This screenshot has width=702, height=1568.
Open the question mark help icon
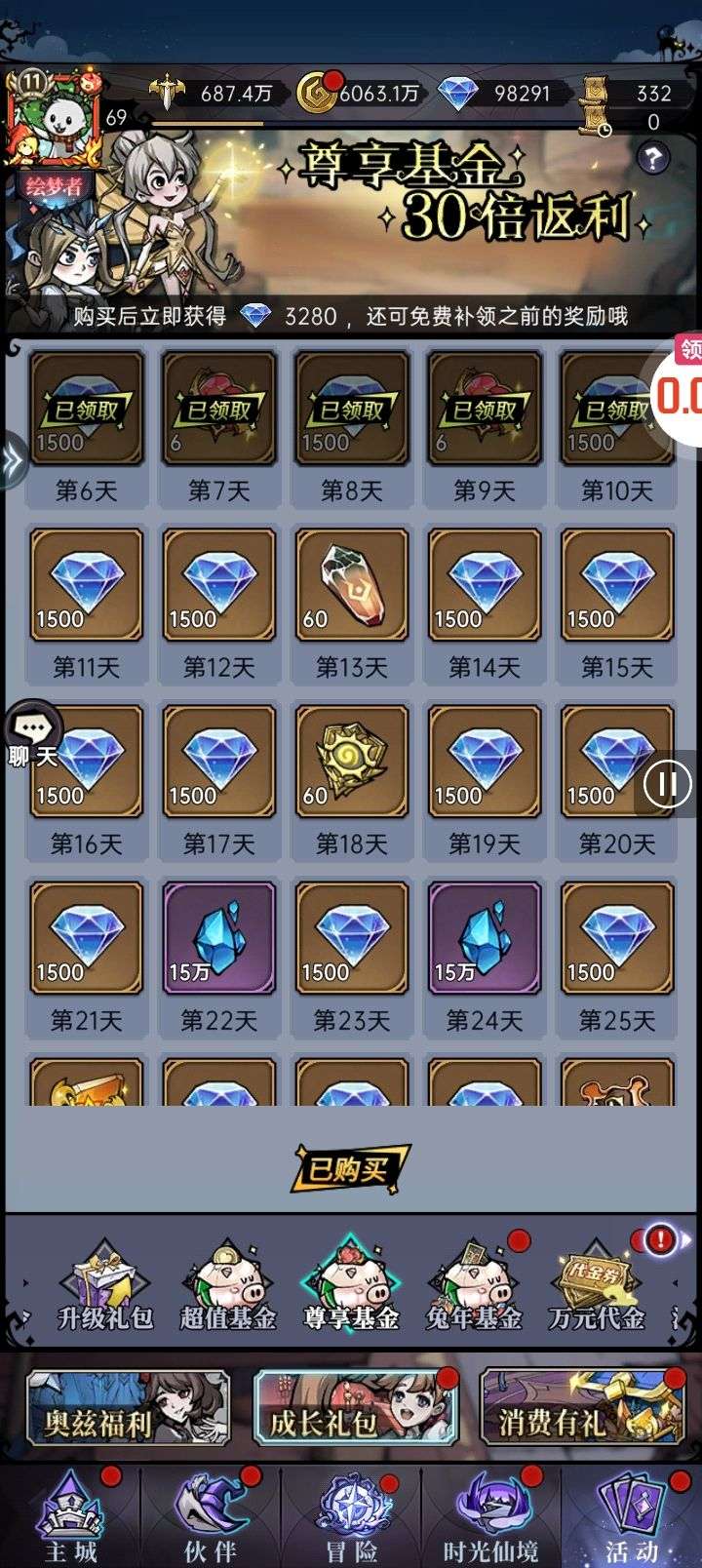(652, 158)
